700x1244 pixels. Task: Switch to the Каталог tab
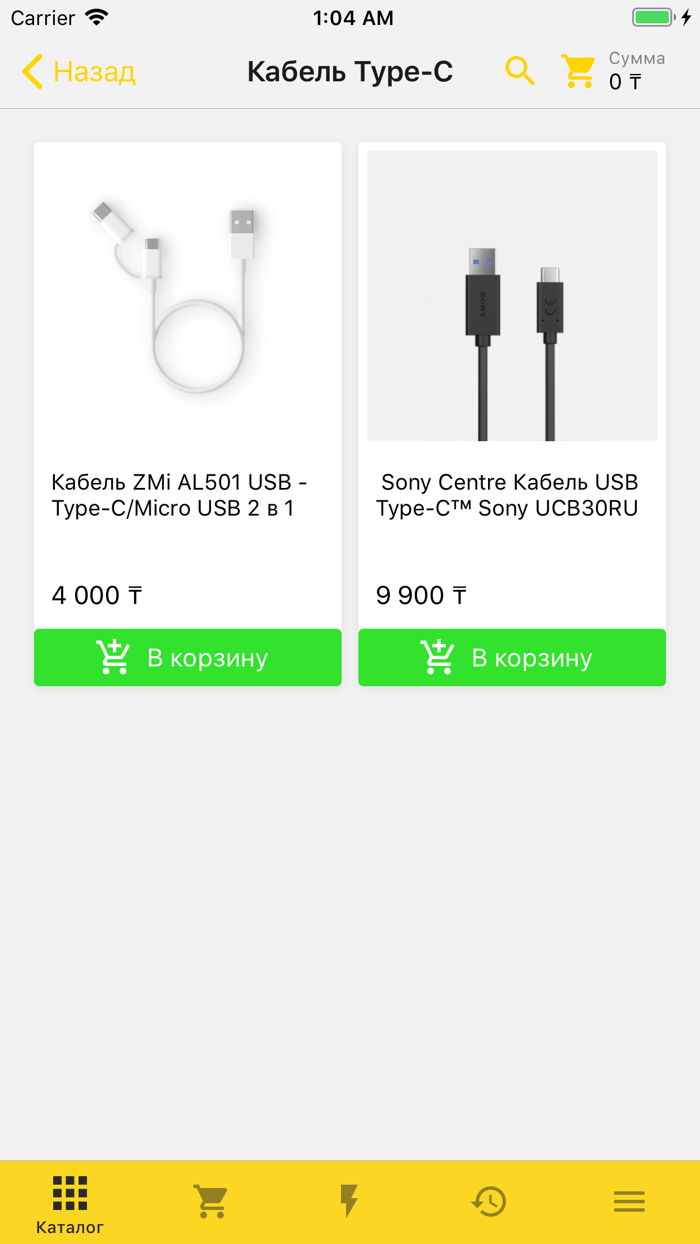(x=70, y=1203)
